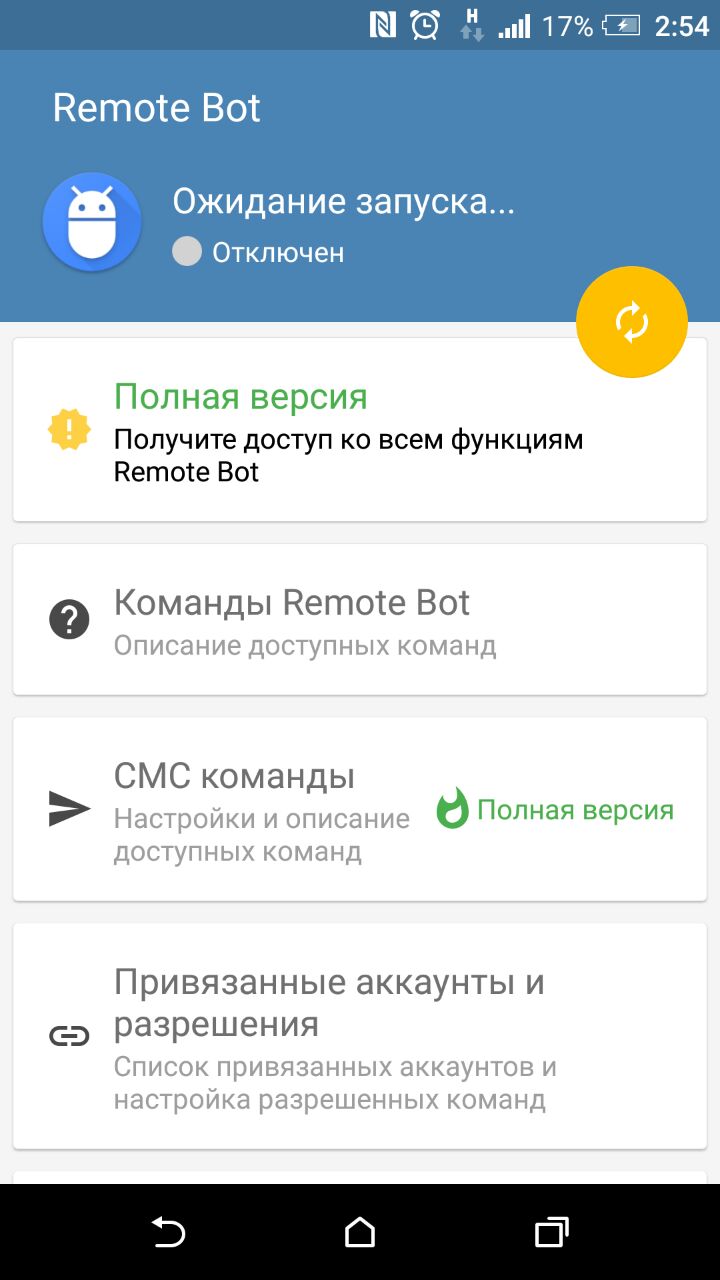Go to the home screen
Image resolution: width=720 pixels, height=1280 pixels.
point(360,1232)
